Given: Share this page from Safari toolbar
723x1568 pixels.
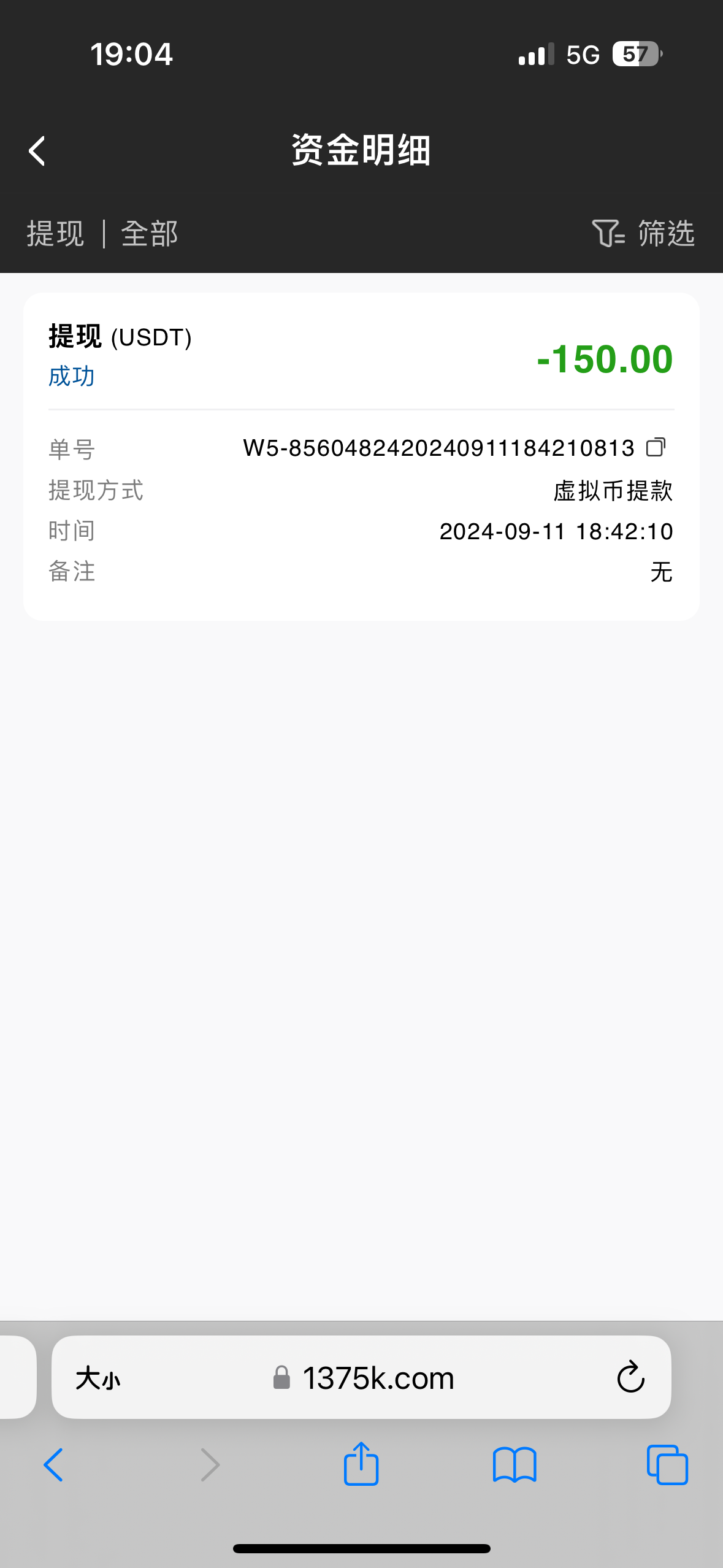Looking at the screenshot, I should pyautogui.click(x=361, y=1464).
